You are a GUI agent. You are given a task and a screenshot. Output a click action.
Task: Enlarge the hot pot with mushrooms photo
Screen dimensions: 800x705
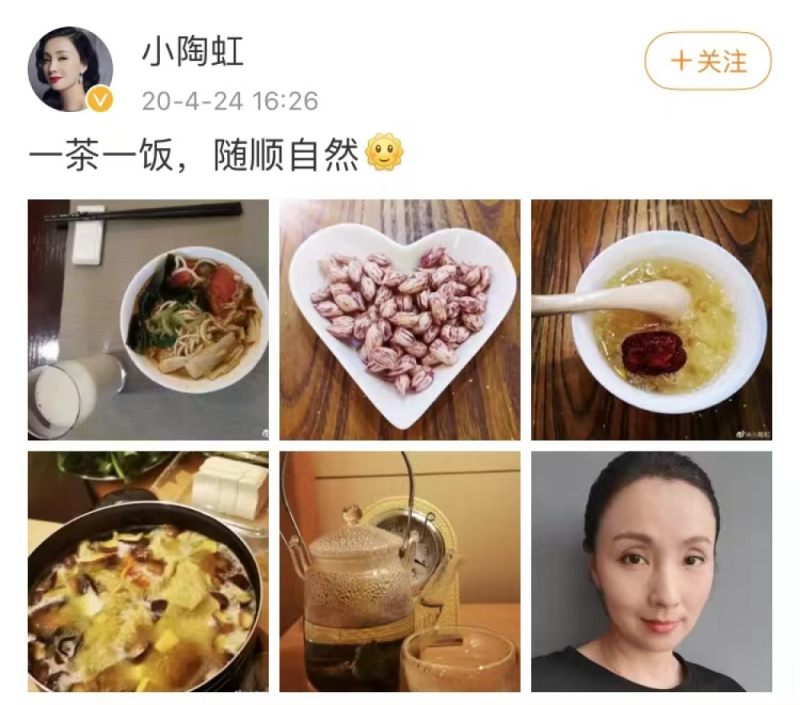pos(148,571)
